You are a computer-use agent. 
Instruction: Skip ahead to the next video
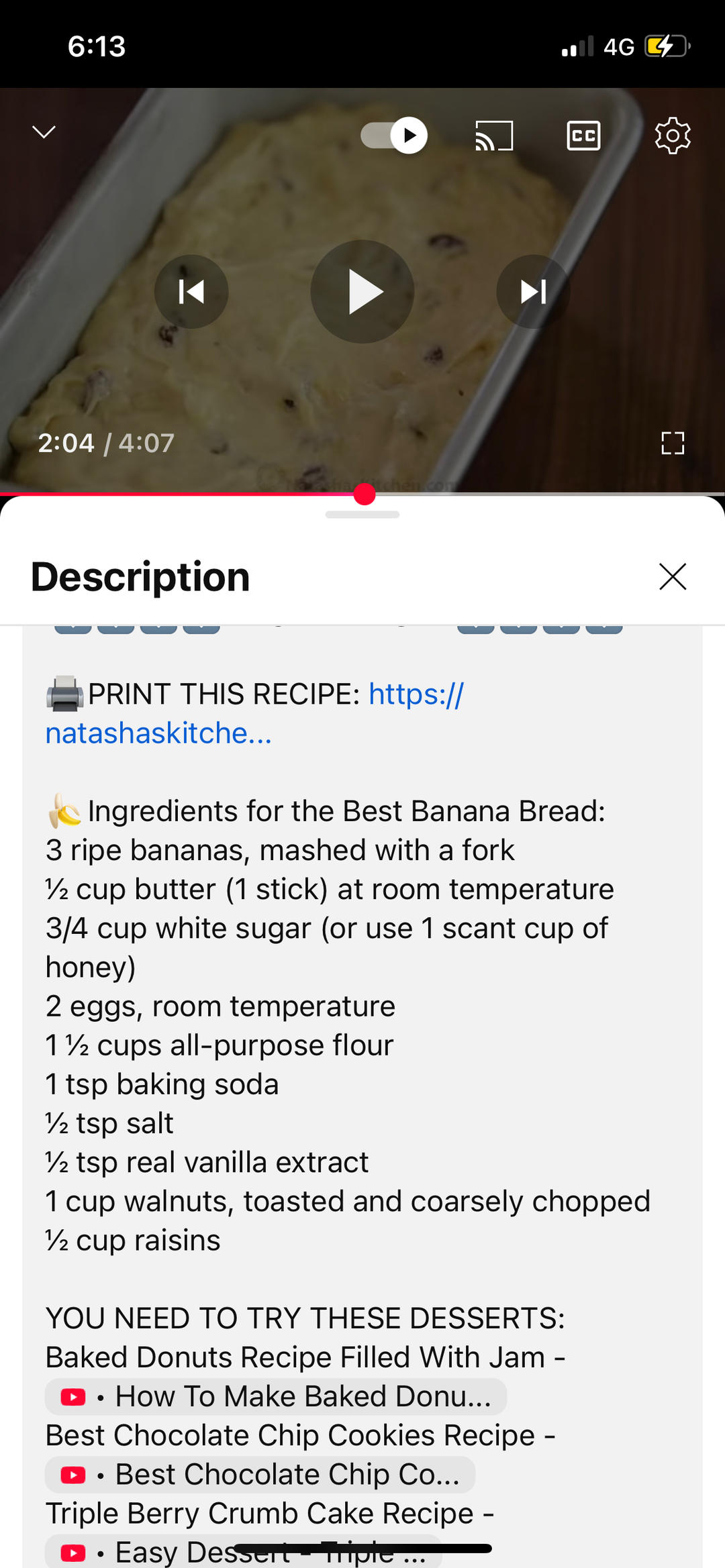[534, 292]
